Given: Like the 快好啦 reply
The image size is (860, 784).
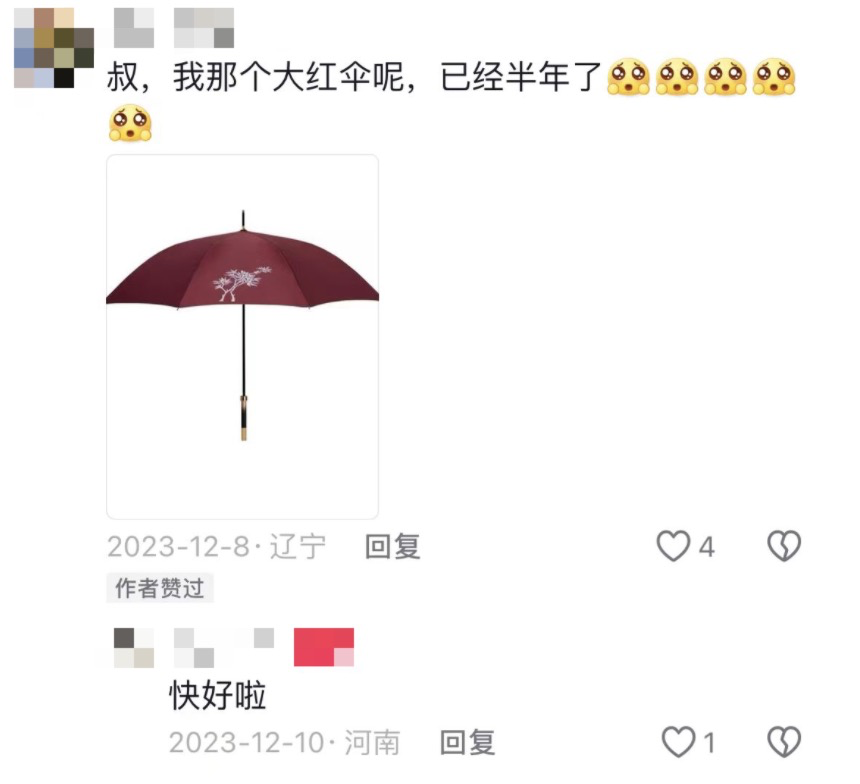Looking at the screenshot, I should click(679, 742).
